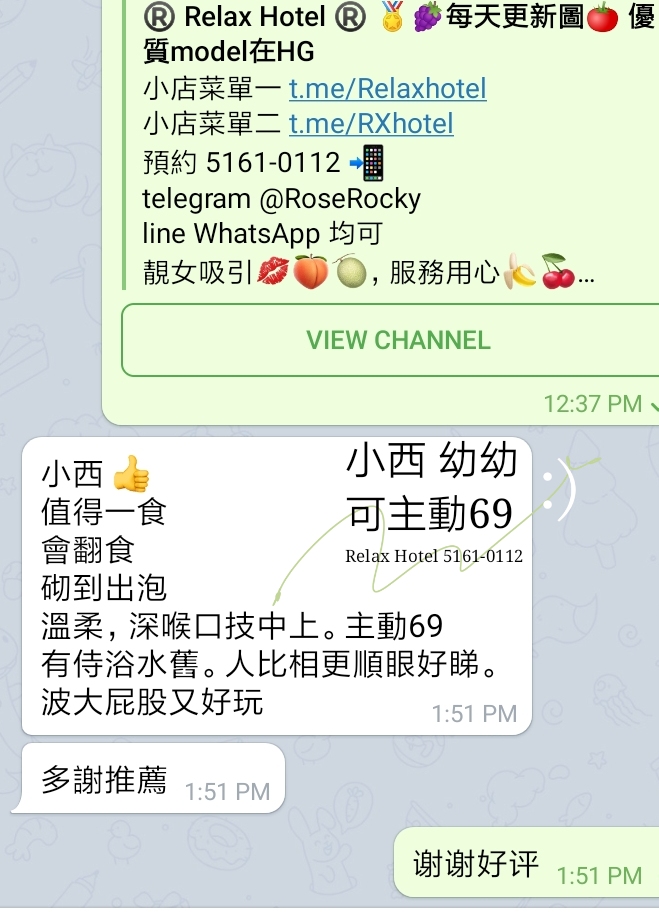Open the t.me/Relaxhotel link

(387, 89)
